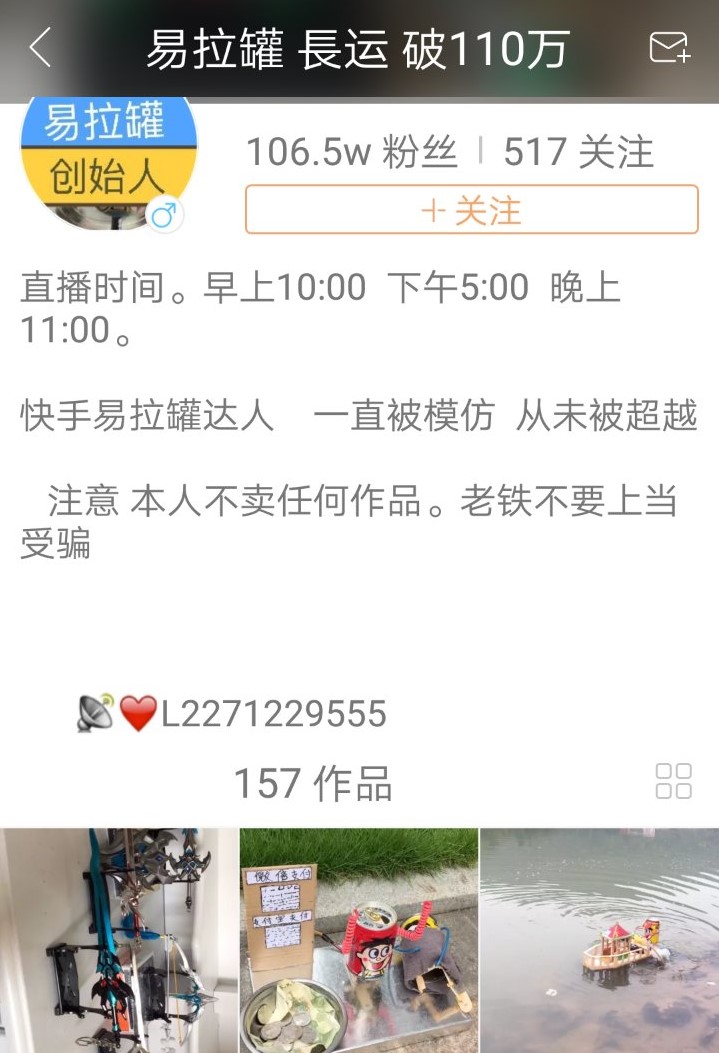Open the video of boat on water

coord(600,940)
